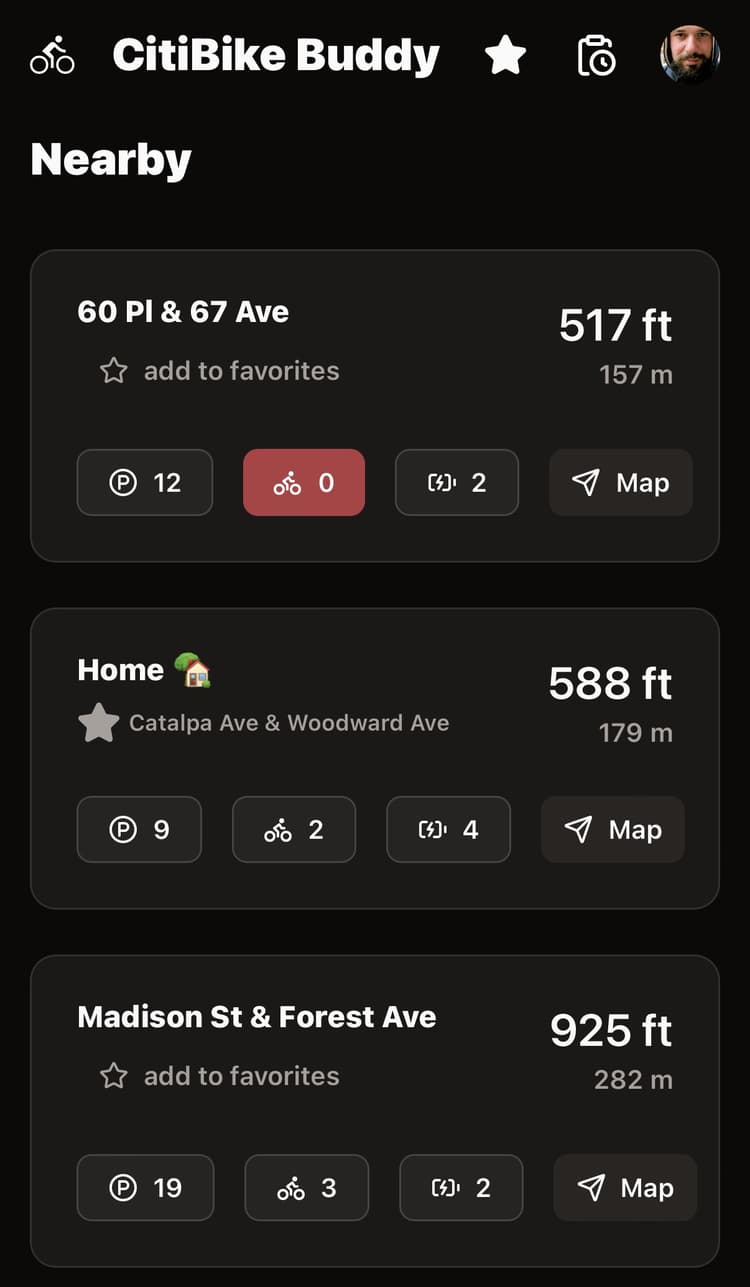Tap the 4 e-bikes chip at Home
This screenshot has height=1287, width=750.
(448, 830)
